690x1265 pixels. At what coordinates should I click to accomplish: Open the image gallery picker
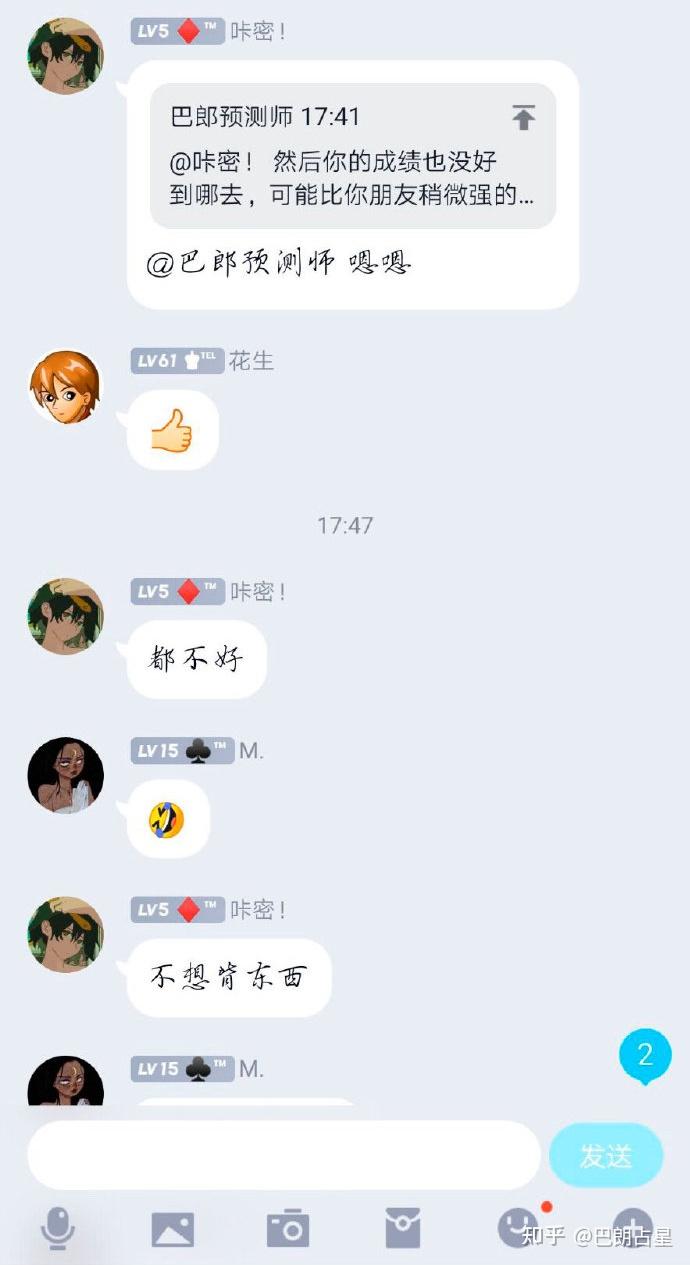(172, 1229)
